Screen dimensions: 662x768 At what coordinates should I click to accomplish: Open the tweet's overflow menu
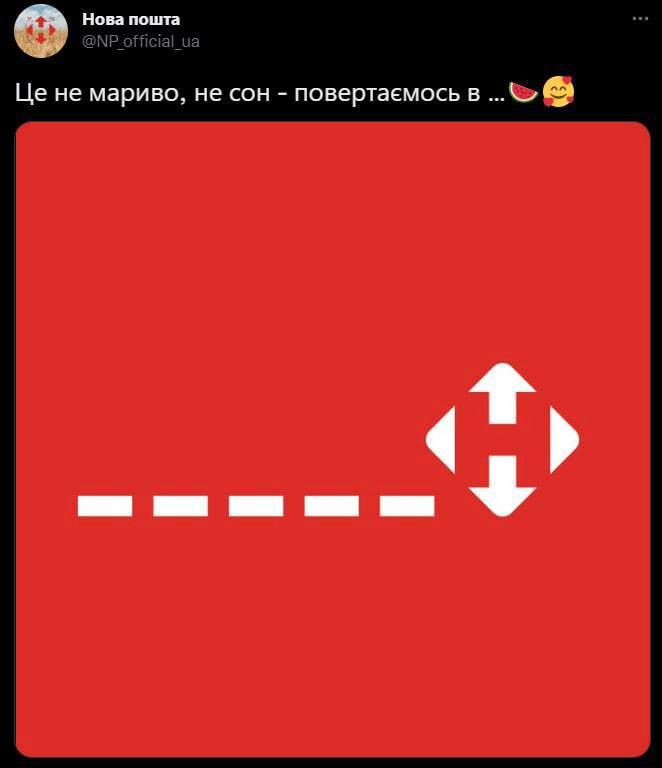[x=639, y=18]
